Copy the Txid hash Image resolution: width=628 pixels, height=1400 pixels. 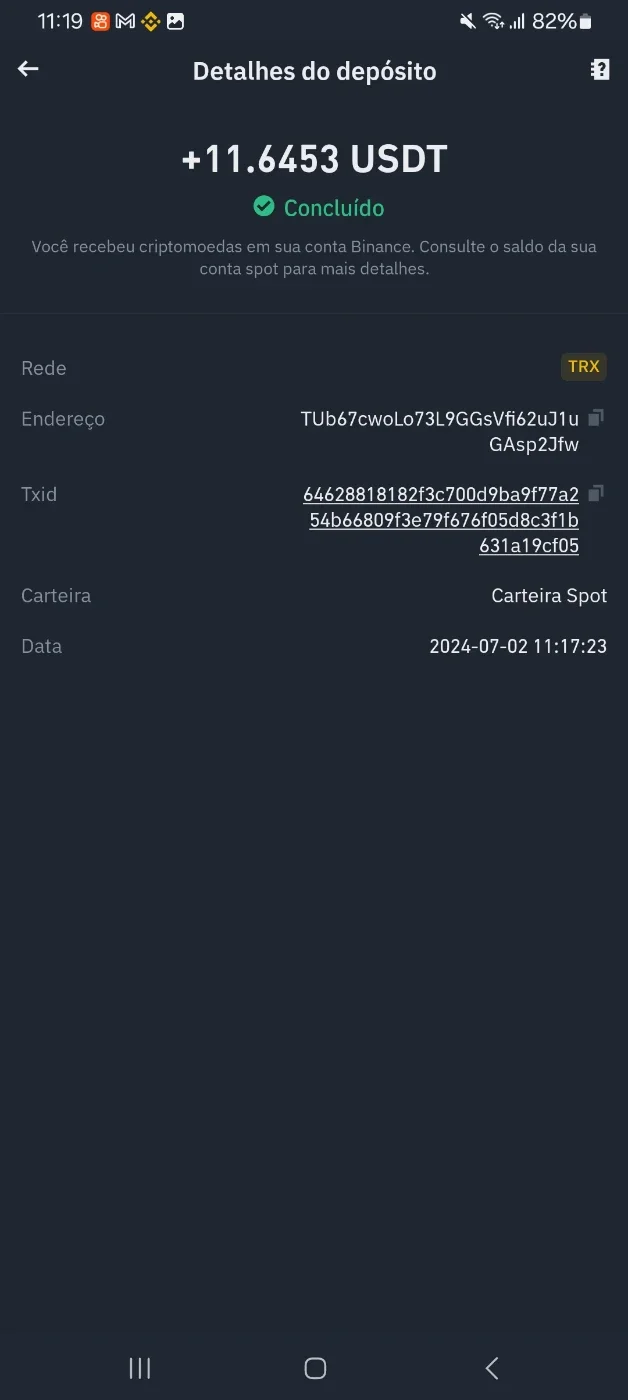tap(596, 493)
